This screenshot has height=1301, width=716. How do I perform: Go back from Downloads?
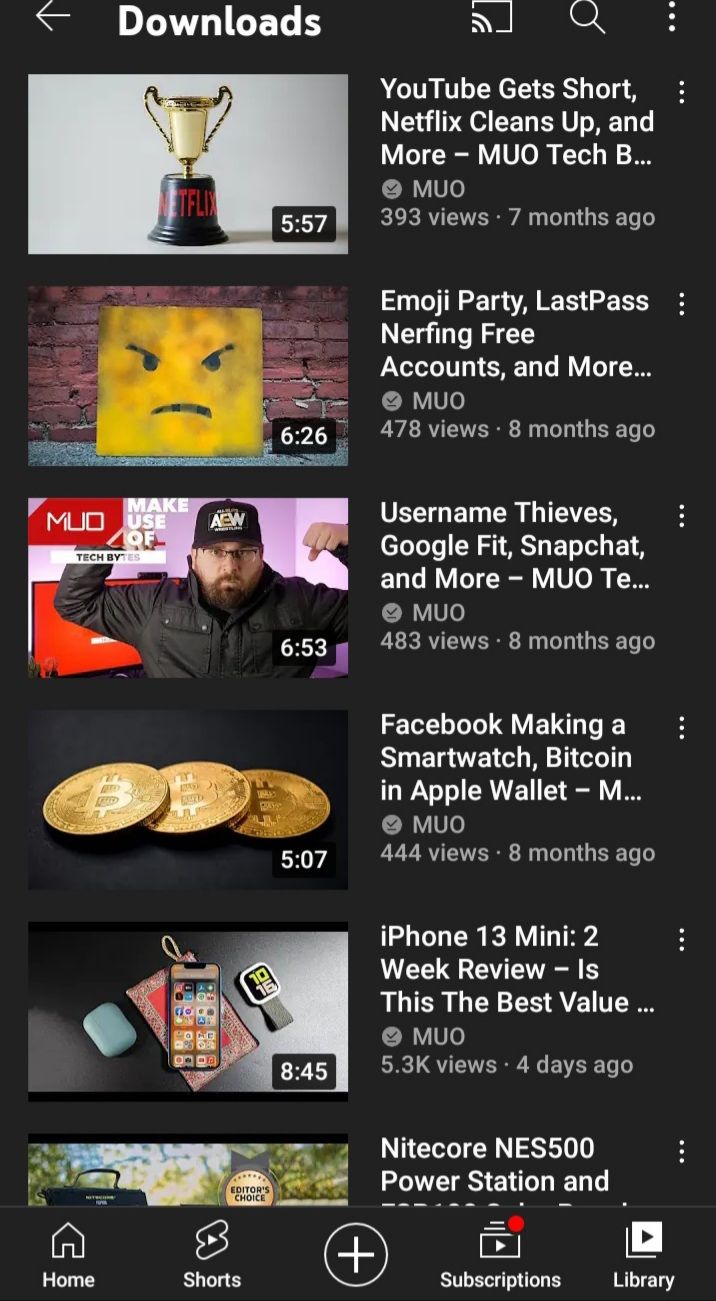tap(53, 17)
